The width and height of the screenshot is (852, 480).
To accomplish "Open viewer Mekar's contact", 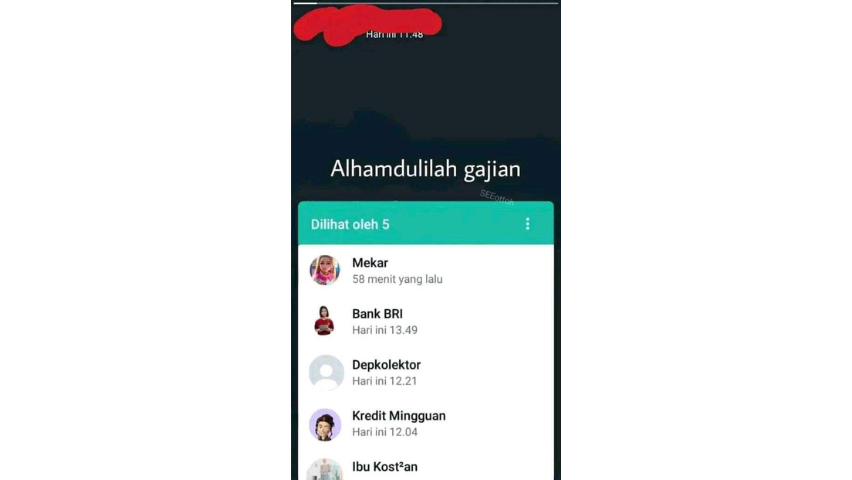I will coord(397,270).
